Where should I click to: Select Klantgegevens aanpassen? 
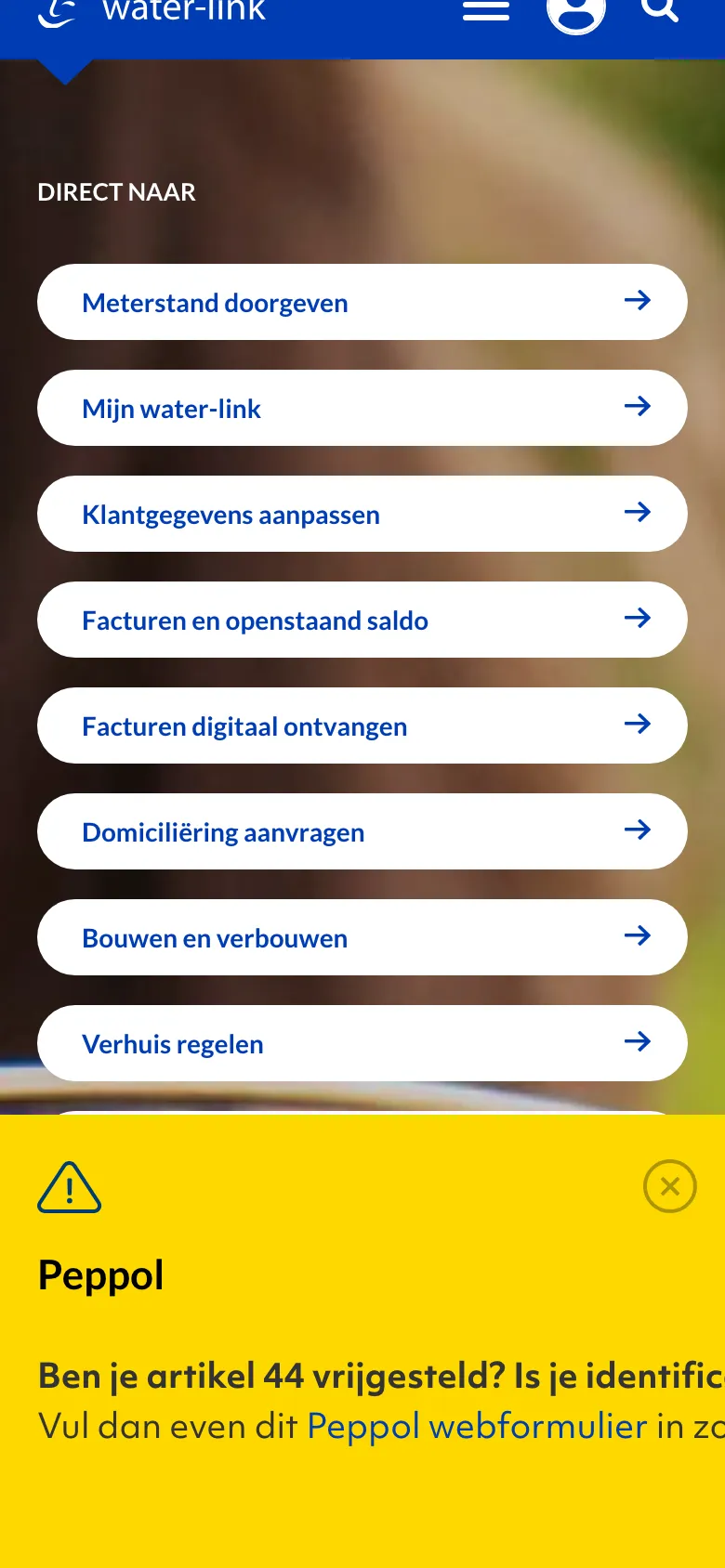[362, 514]
